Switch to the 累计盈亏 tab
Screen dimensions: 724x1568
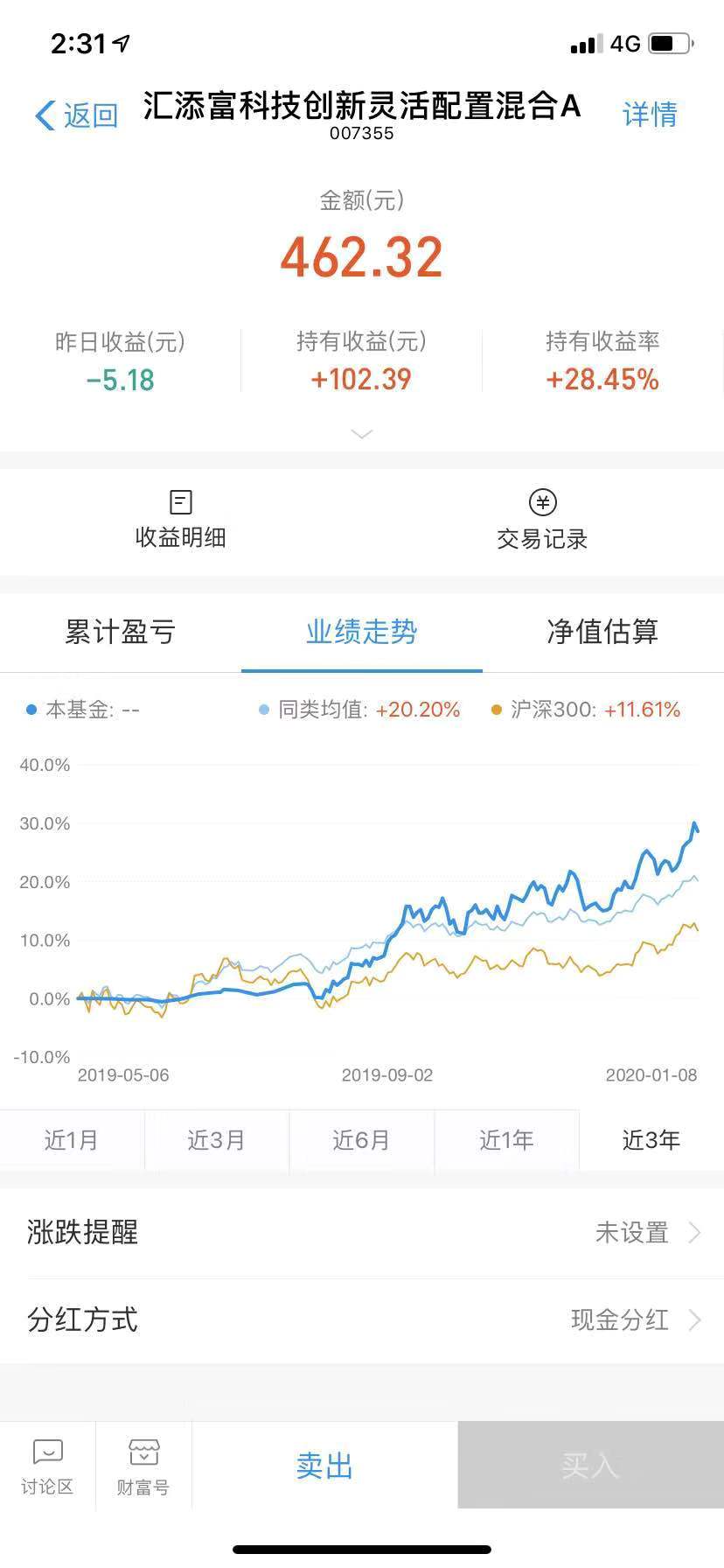(119, 633)
